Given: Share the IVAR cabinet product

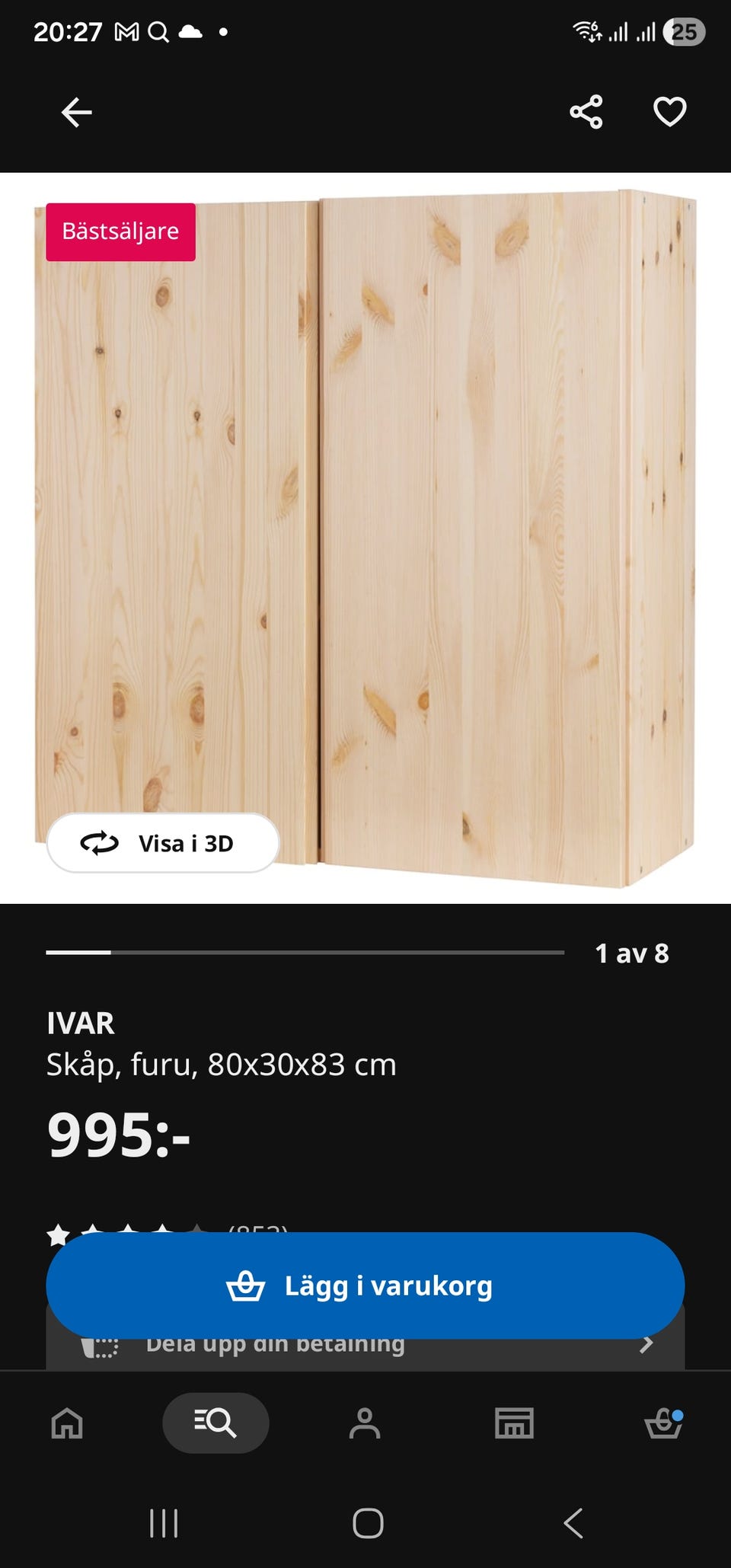Looking at the screenshot, I should (x=586, y=113).
